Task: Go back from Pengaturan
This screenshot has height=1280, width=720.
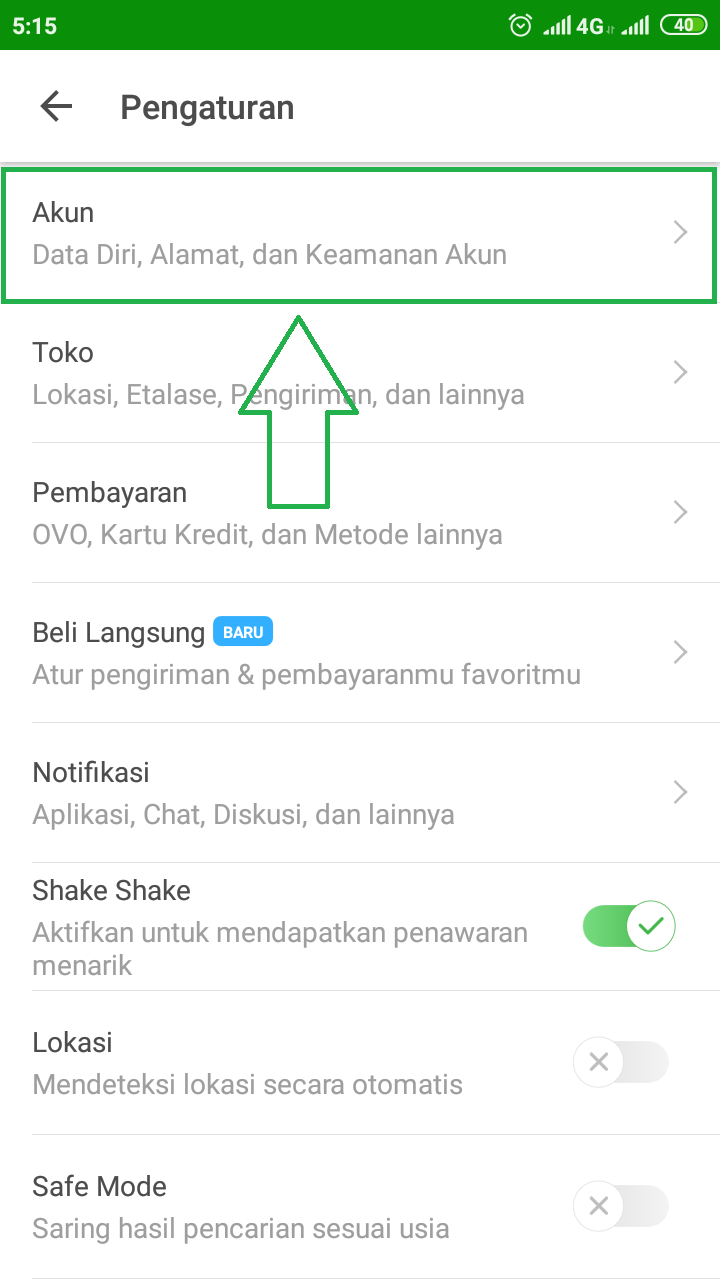Action: pyautogui.click(x=57, y=107)
